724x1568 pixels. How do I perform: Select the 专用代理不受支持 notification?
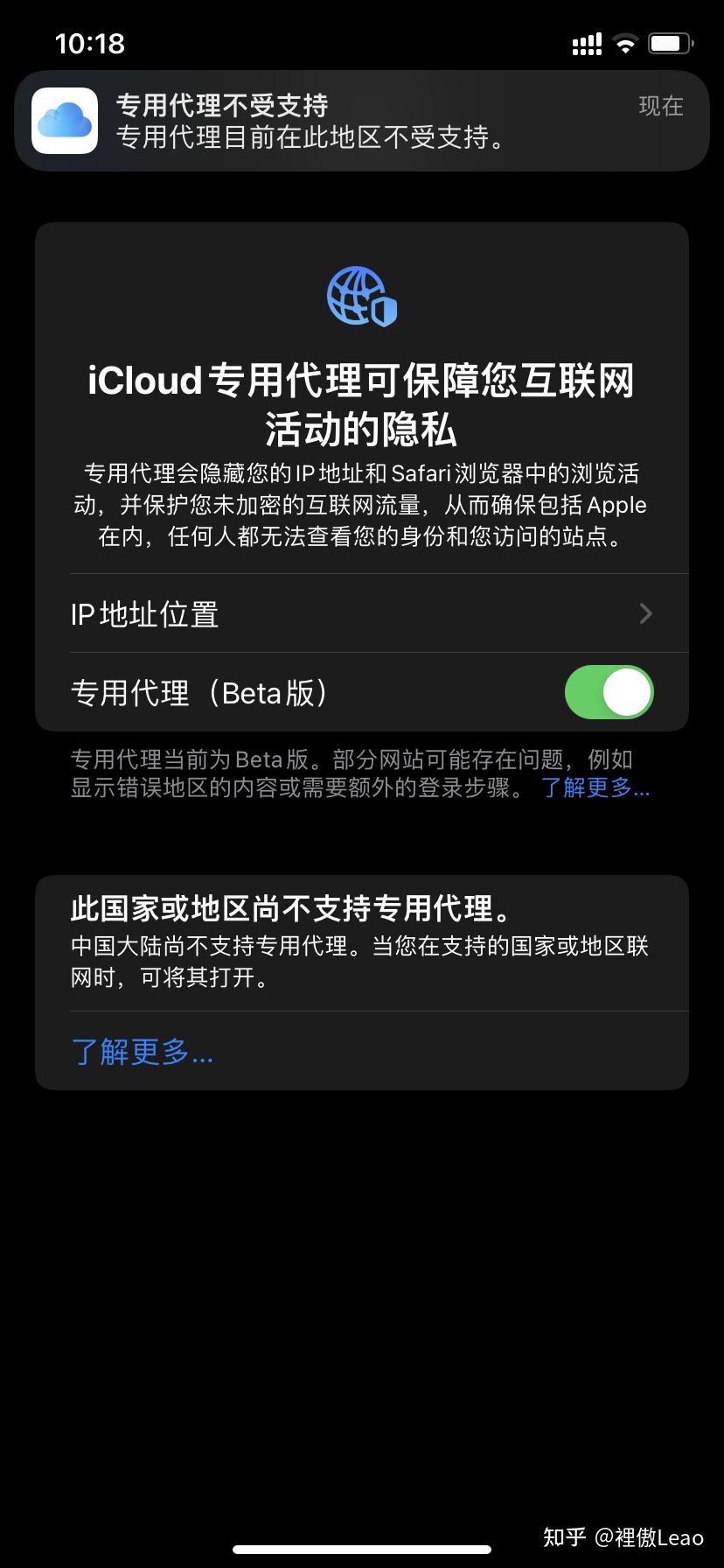(x=362, y=121)
